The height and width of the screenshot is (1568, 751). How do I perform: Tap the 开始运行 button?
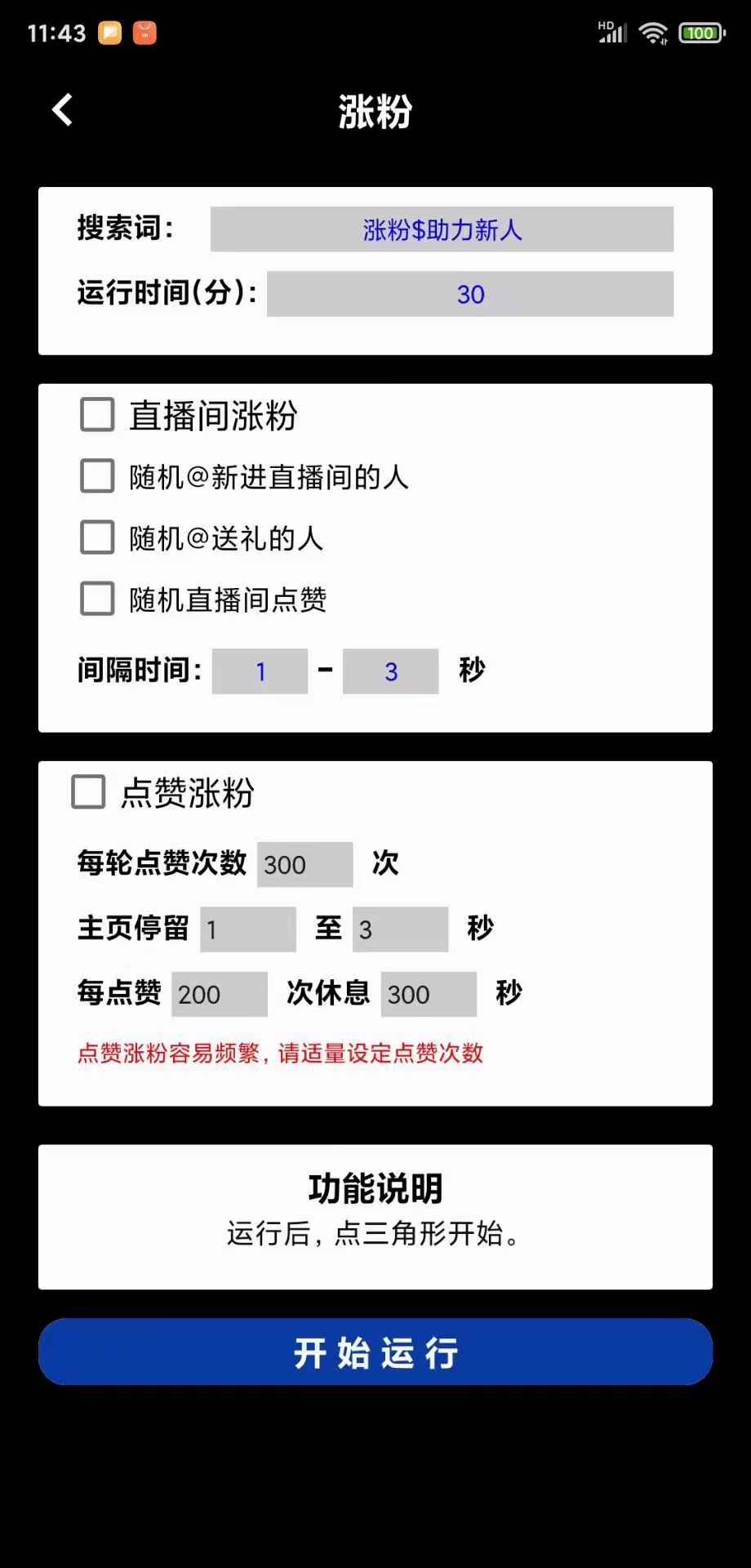(x=375, y=1352)
